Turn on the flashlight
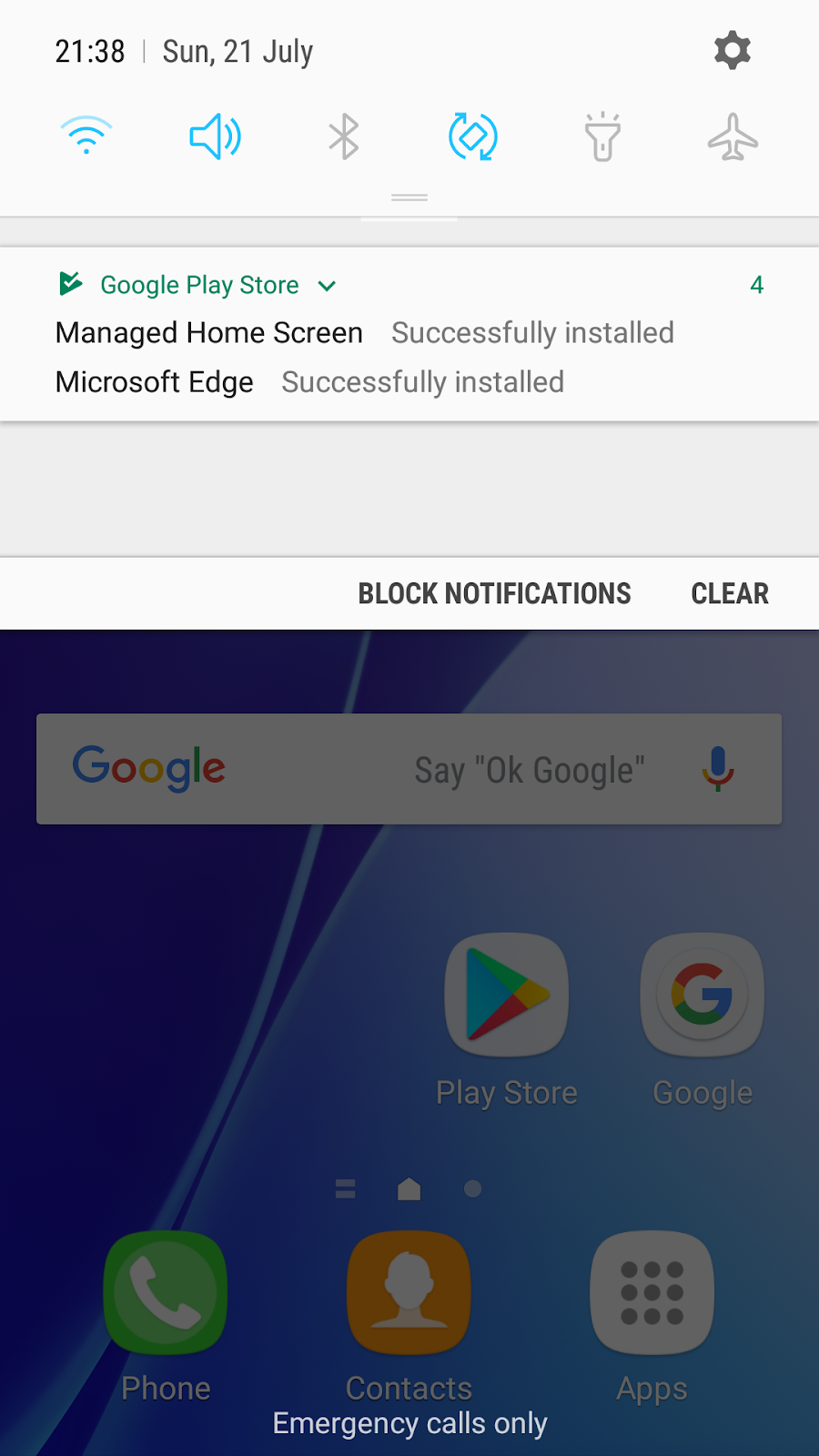Viewport: 819px width, 1456px height. 602,136
